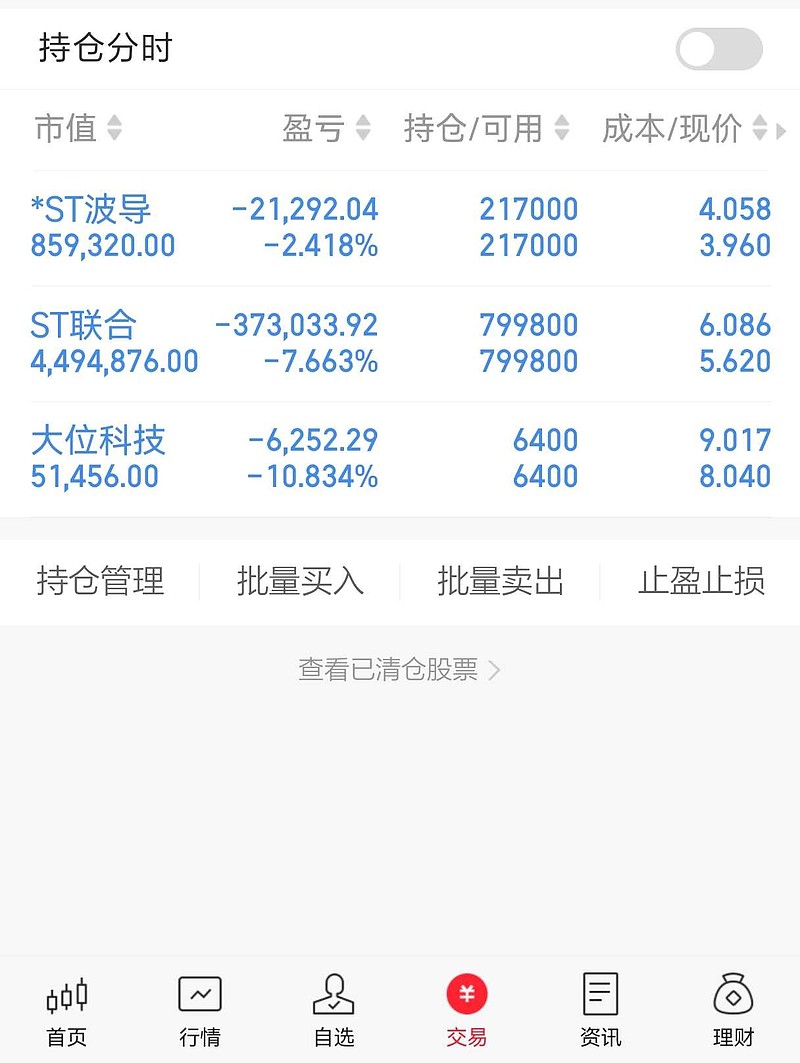This screenshot has height=1063, width=800.
Task: Switch to the 行情 tab
Action: 200,1010
